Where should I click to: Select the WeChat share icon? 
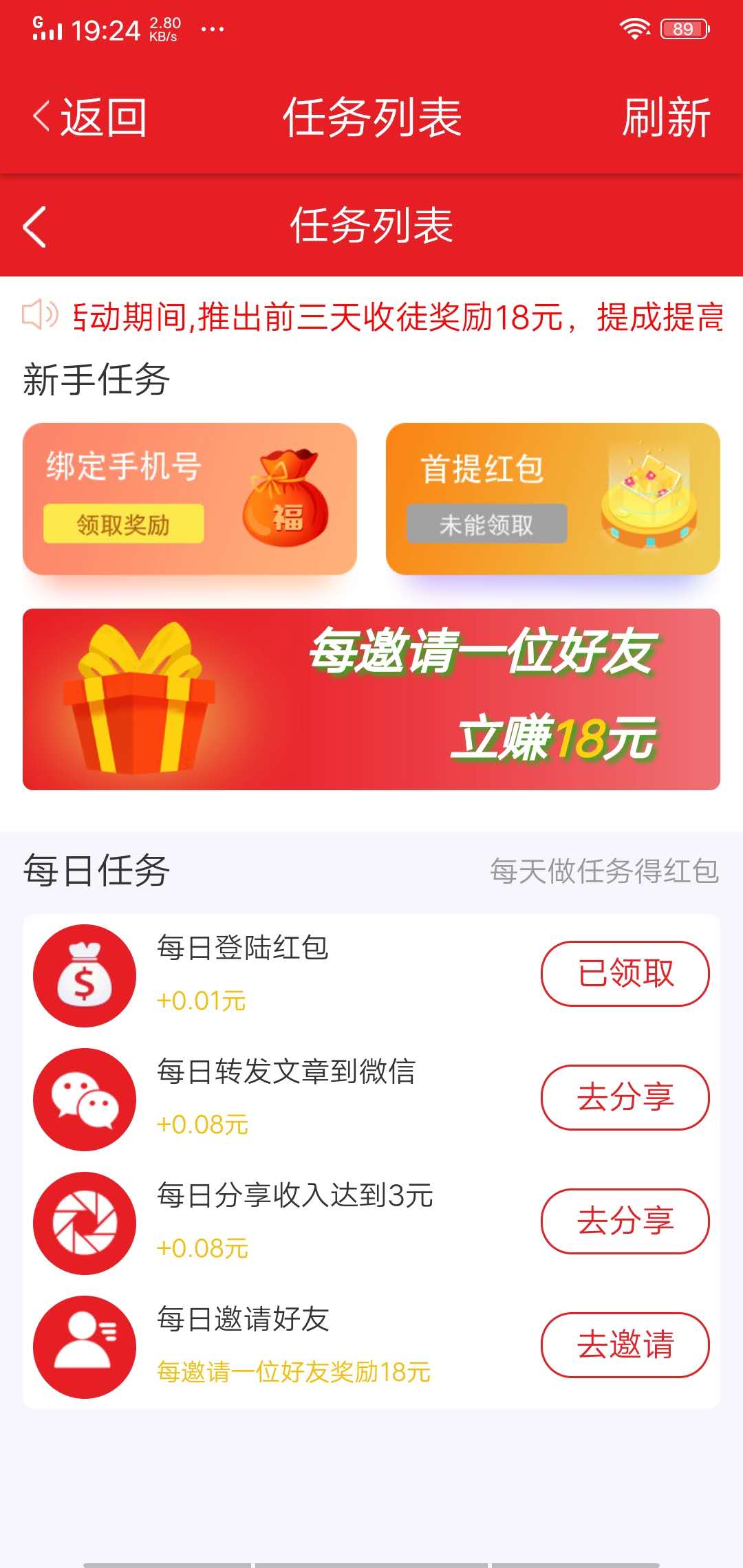point(84,1098)
